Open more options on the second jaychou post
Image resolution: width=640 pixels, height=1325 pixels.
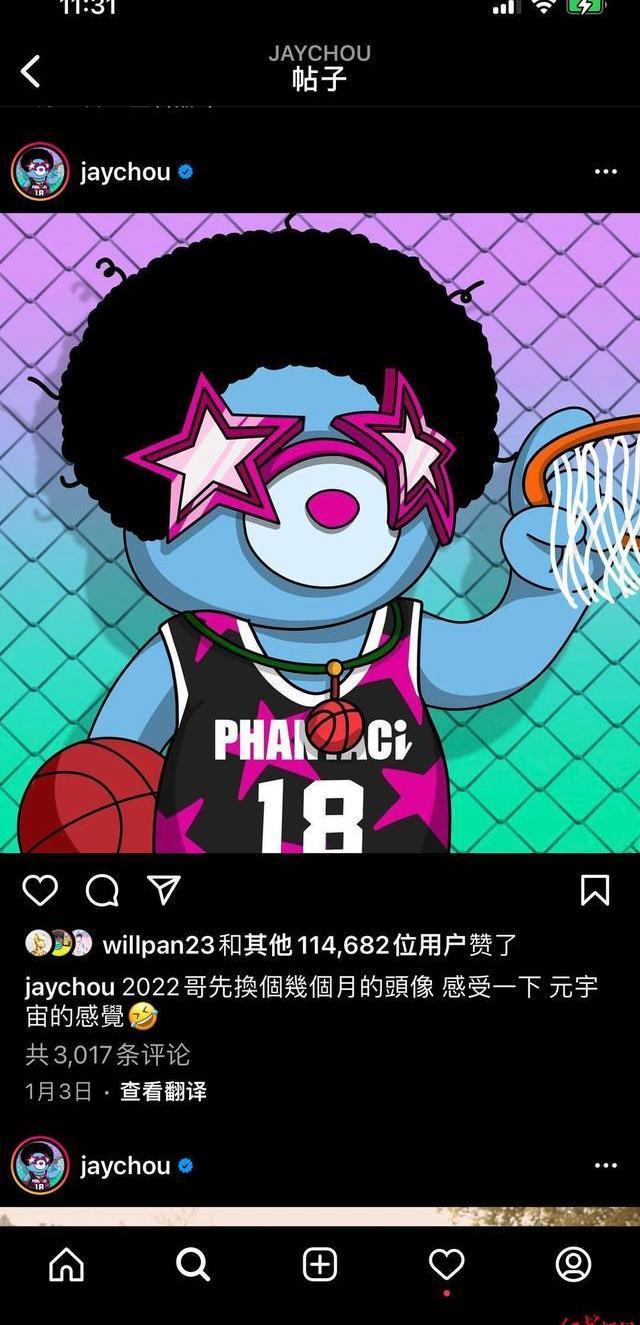pos(605,1166)
